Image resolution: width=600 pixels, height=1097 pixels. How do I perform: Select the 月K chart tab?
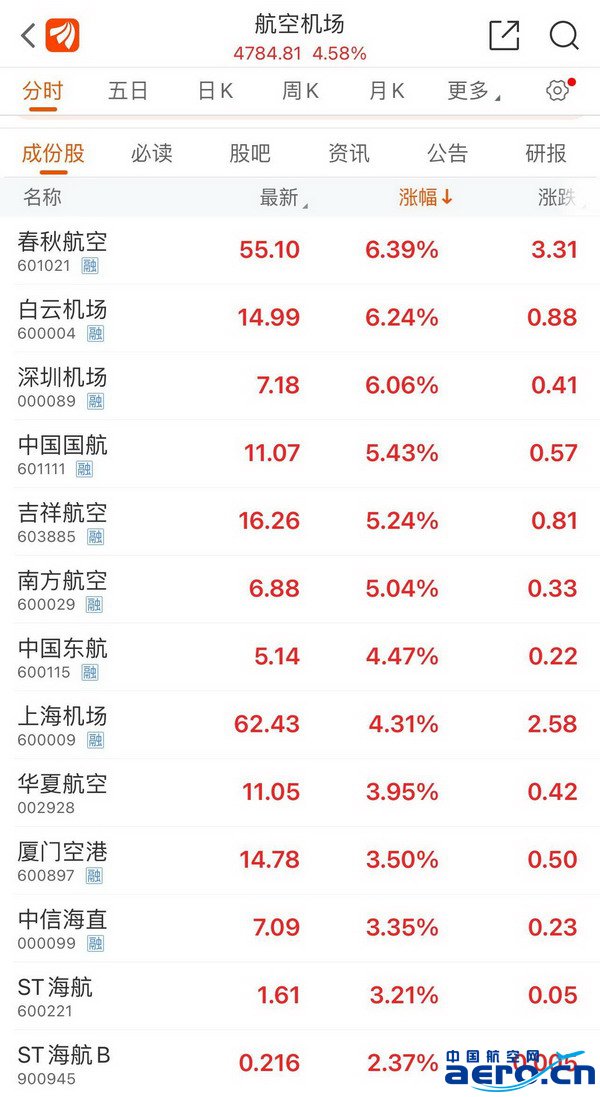pos(387,91)
